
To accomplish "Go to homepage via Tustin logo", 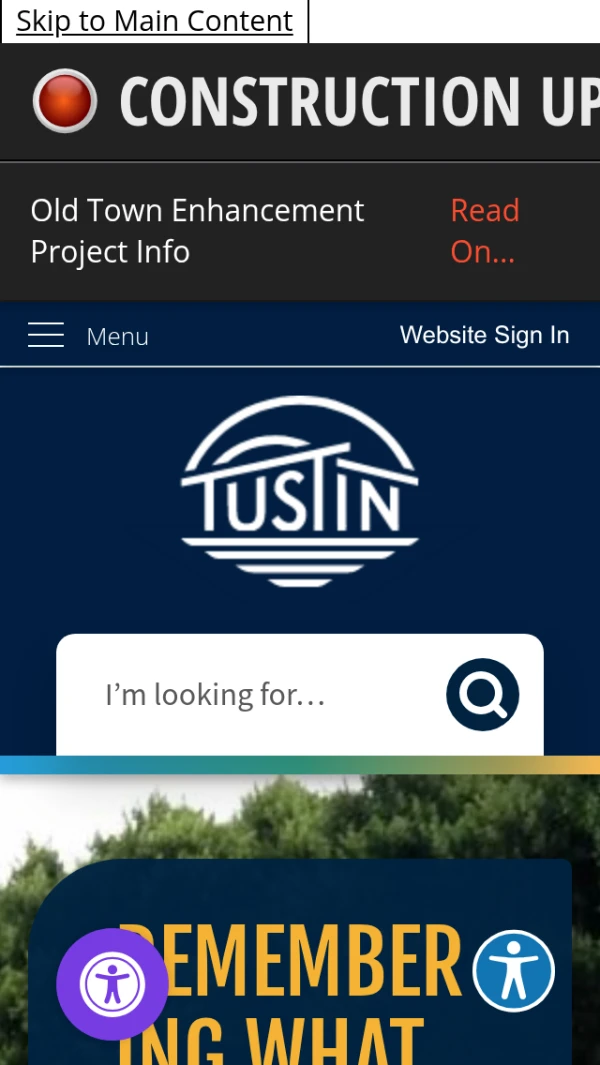I will coord(300,492).
